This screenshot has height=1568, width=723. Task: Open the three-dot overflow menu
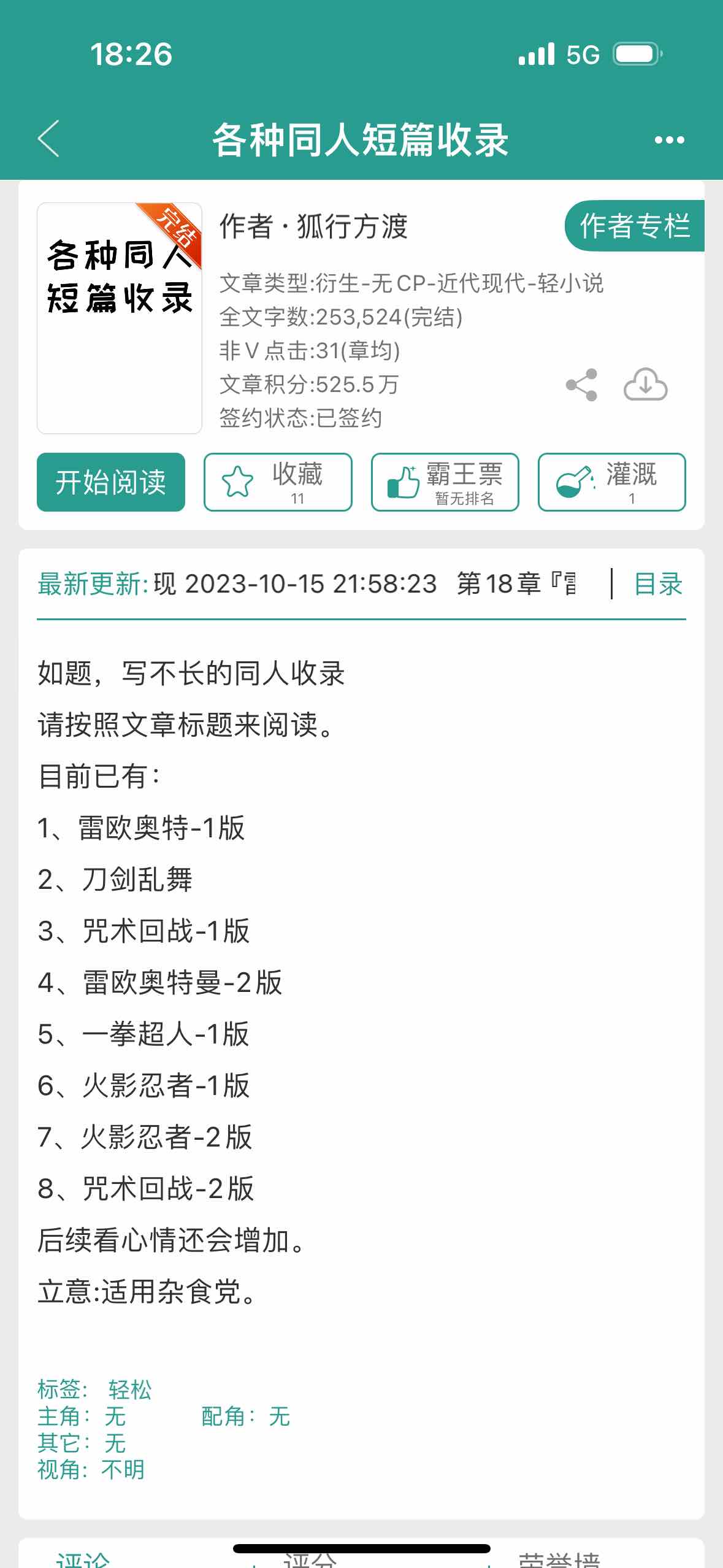(x=669, y=140)
